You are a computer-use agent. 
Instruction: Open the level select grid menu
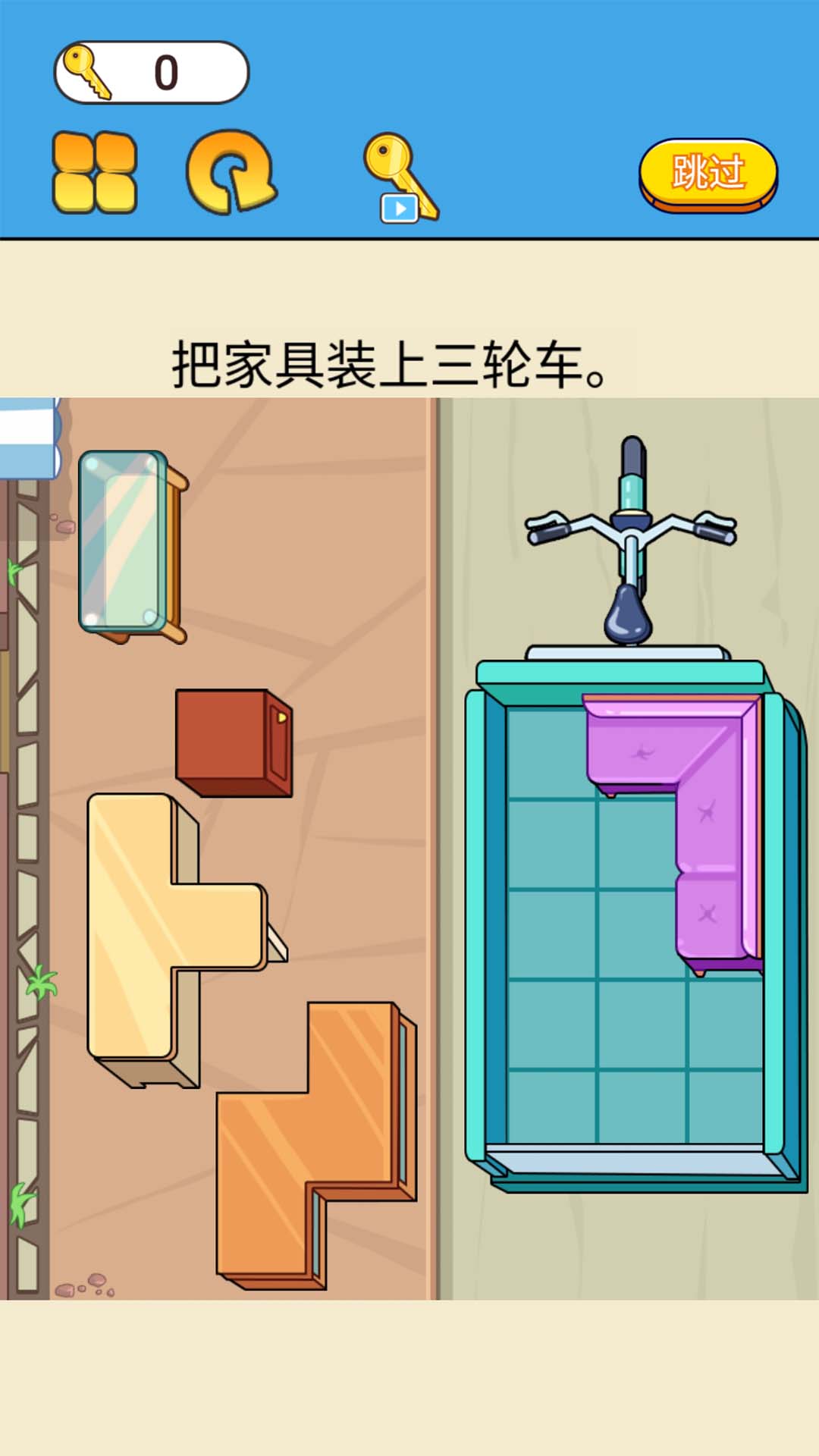coord(95,172)
